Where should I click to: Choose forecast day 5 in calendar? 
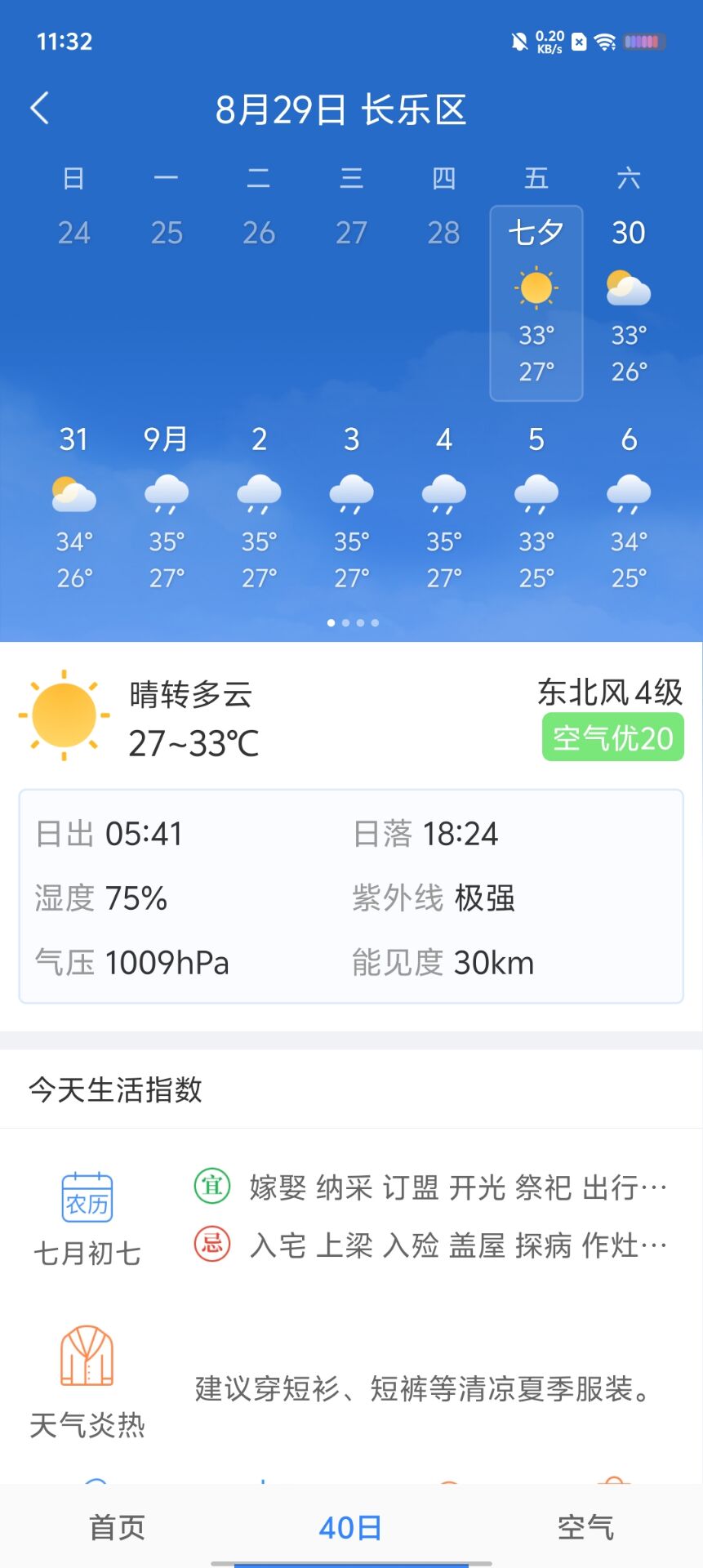[536, 508]
